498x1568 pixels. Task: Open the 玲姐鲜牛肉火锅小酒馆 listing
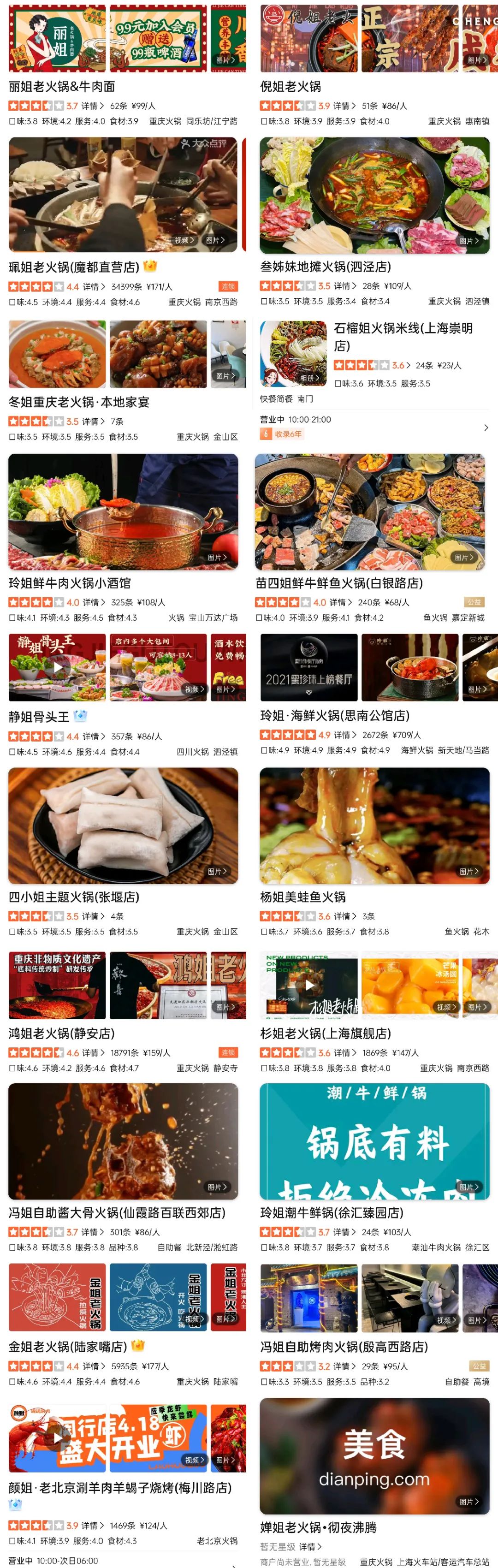click(x=70, y=583)
